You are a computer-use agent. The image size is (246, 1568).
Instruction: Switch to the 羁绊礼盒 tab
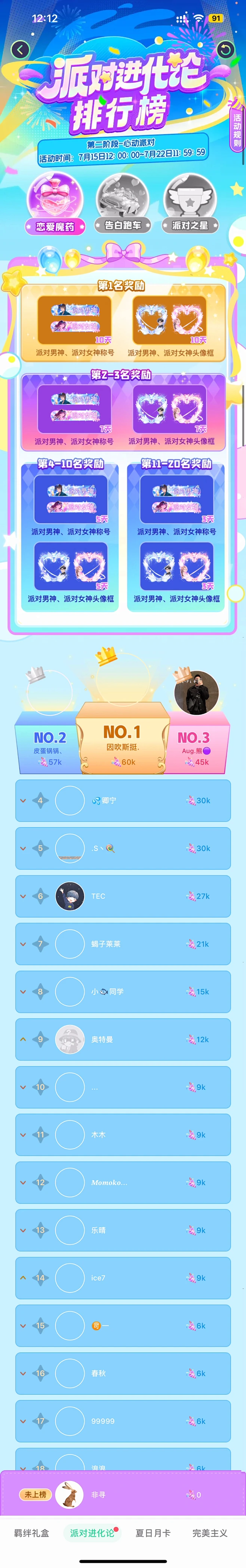[x=32, y=1533]
